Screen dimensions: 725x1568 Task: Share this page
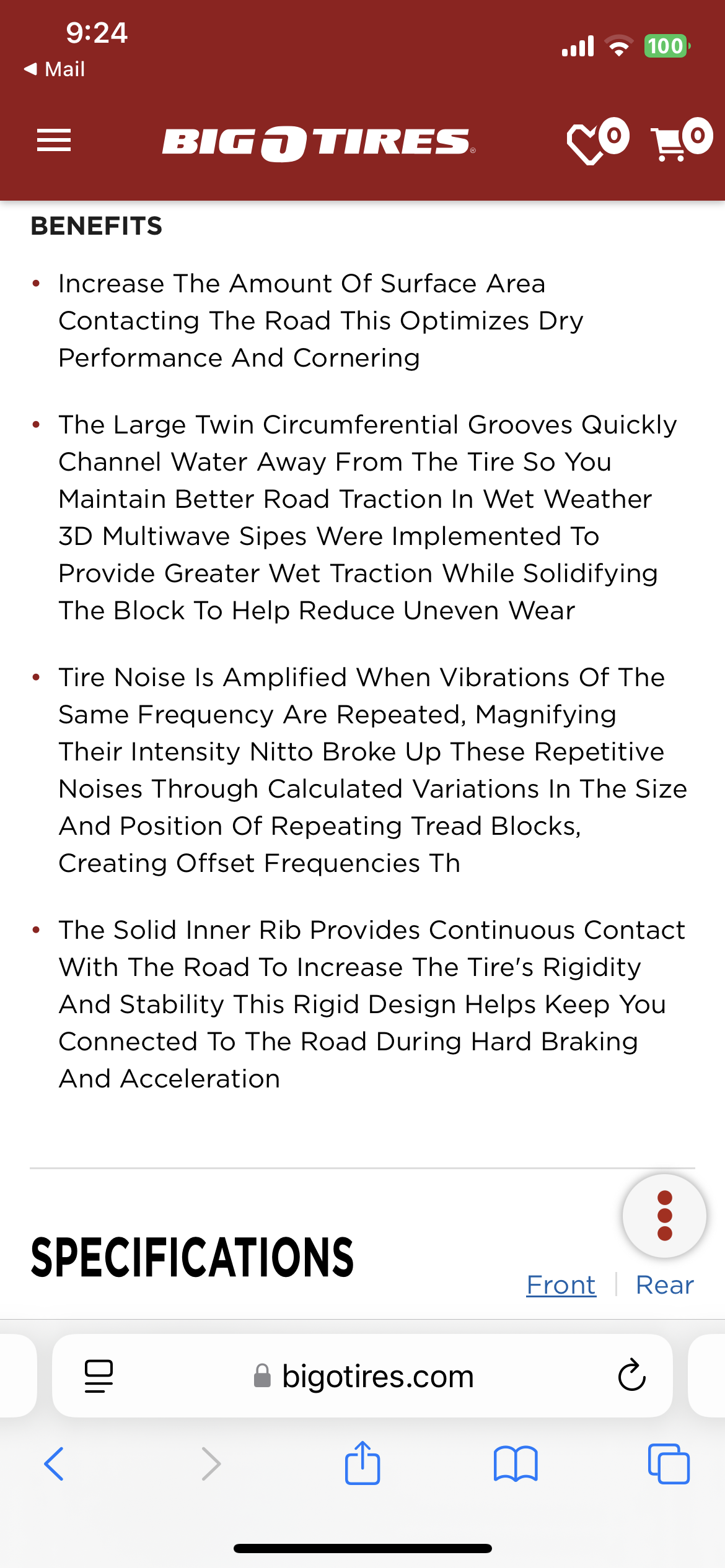click(362, 1464)
